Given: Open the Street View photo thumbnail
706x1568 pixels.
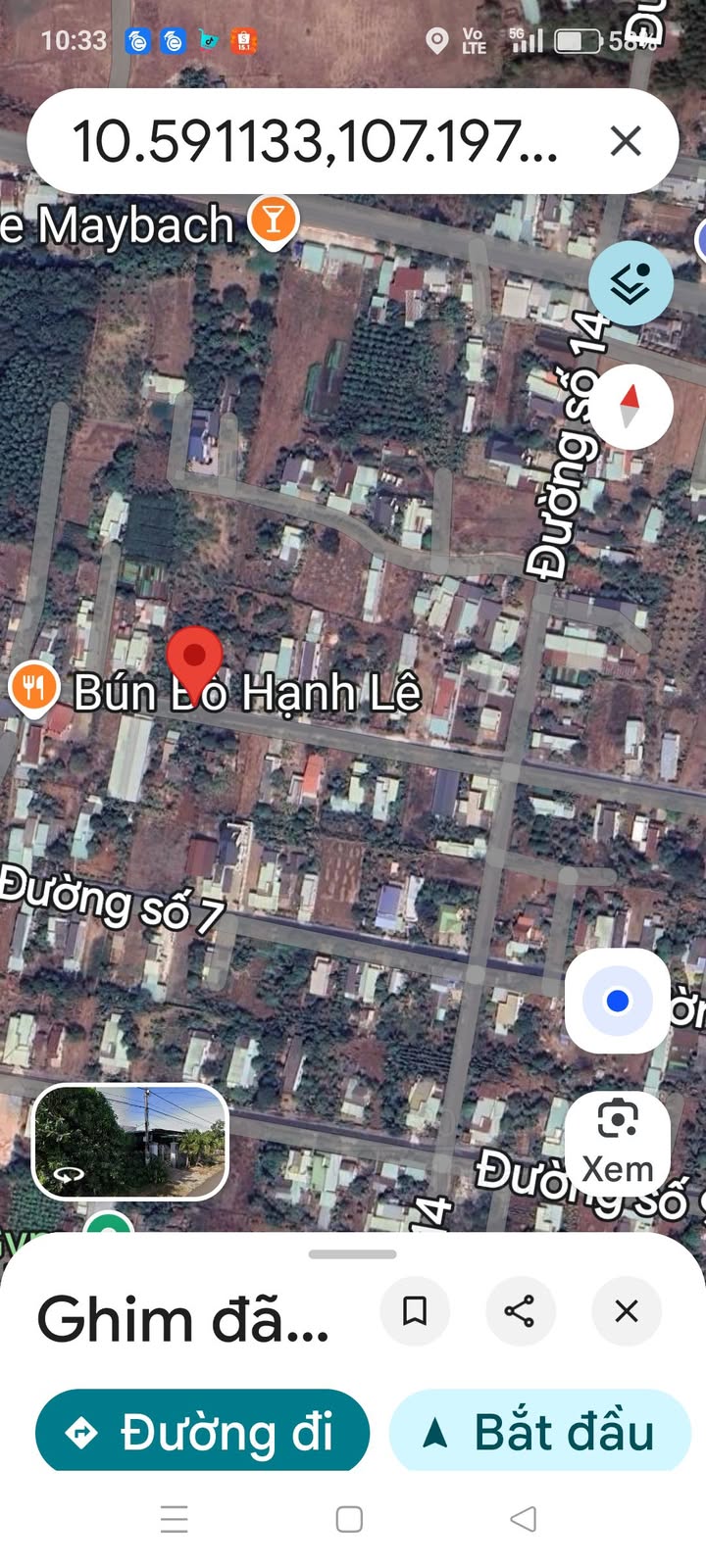Looking at the screenshot, I should [x=130, y=1142].
